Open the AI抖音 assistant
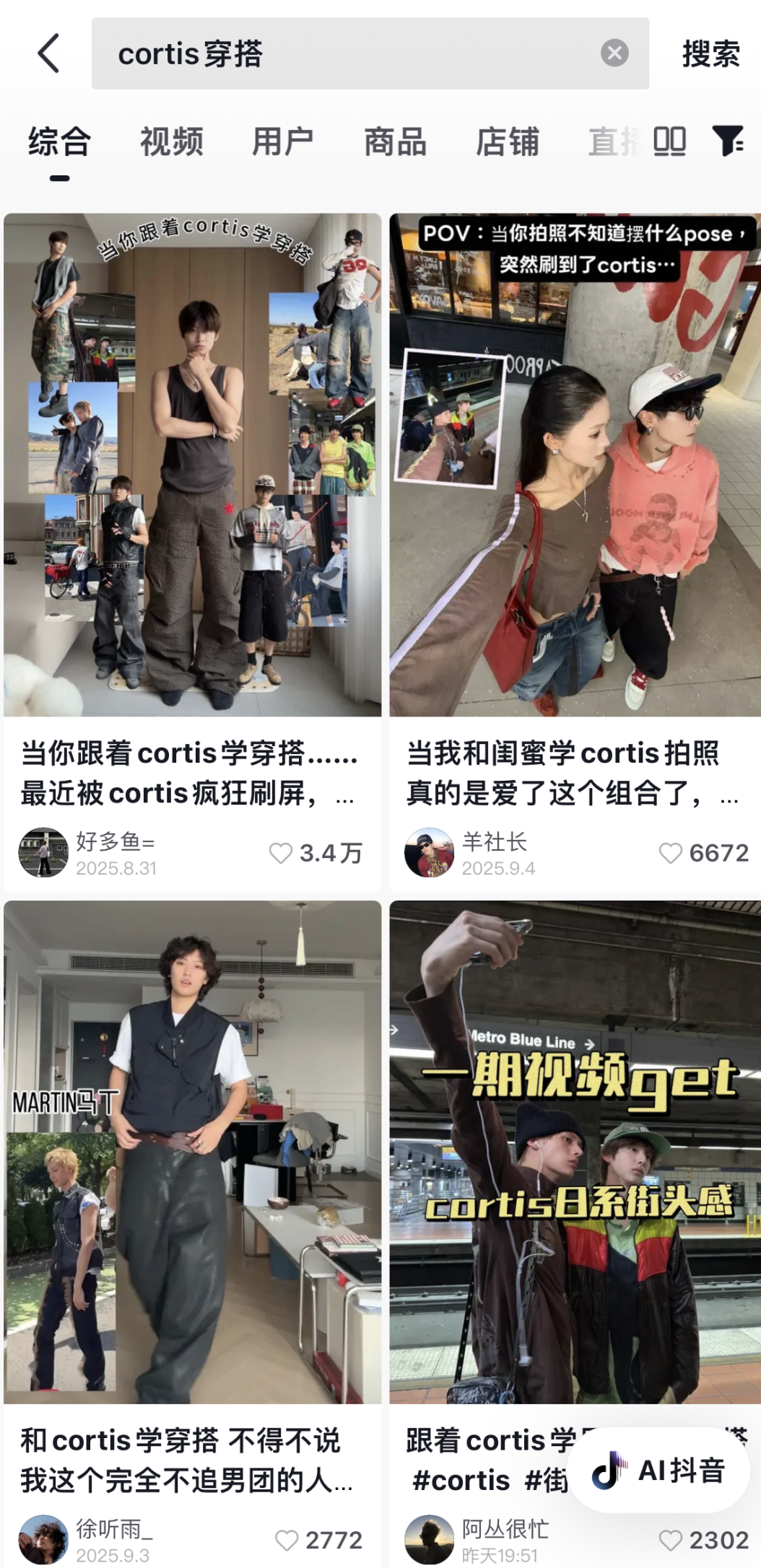This screenshot has height=1568, width=761. [658, 1471]
